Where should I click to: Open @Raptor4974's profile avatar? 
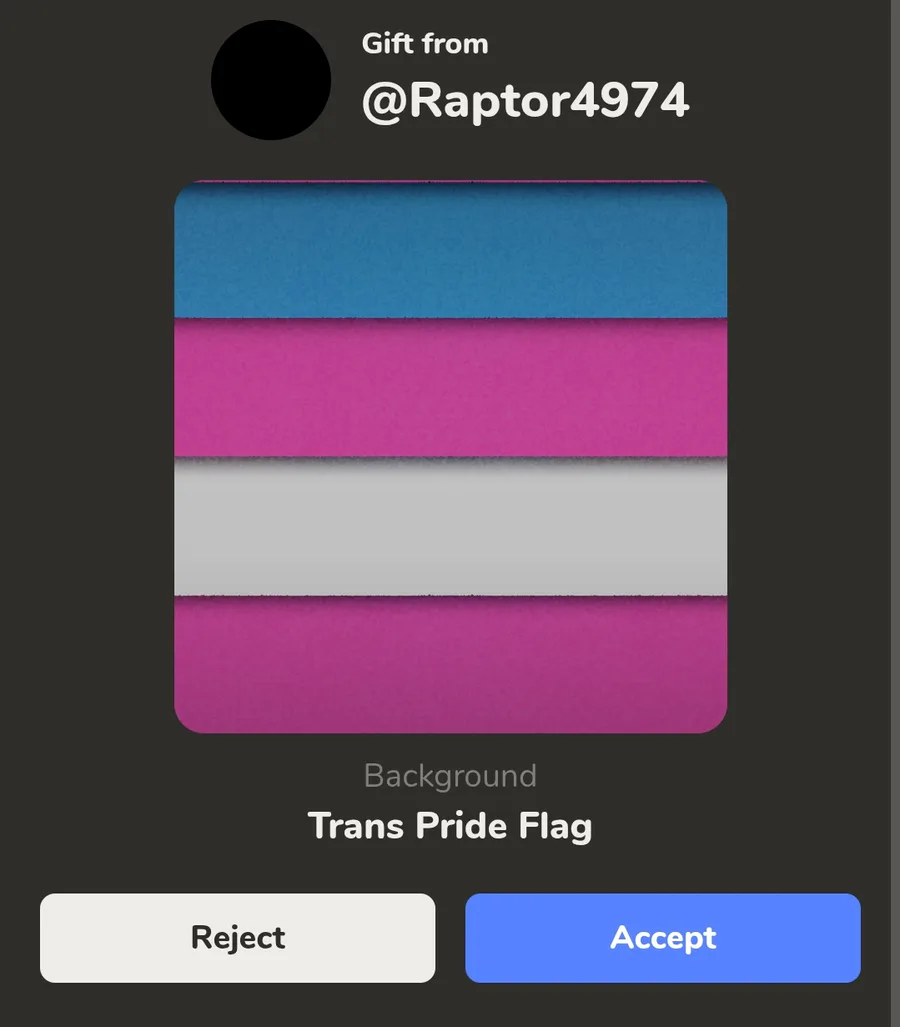pyautogui.click(x=270, y=80)
